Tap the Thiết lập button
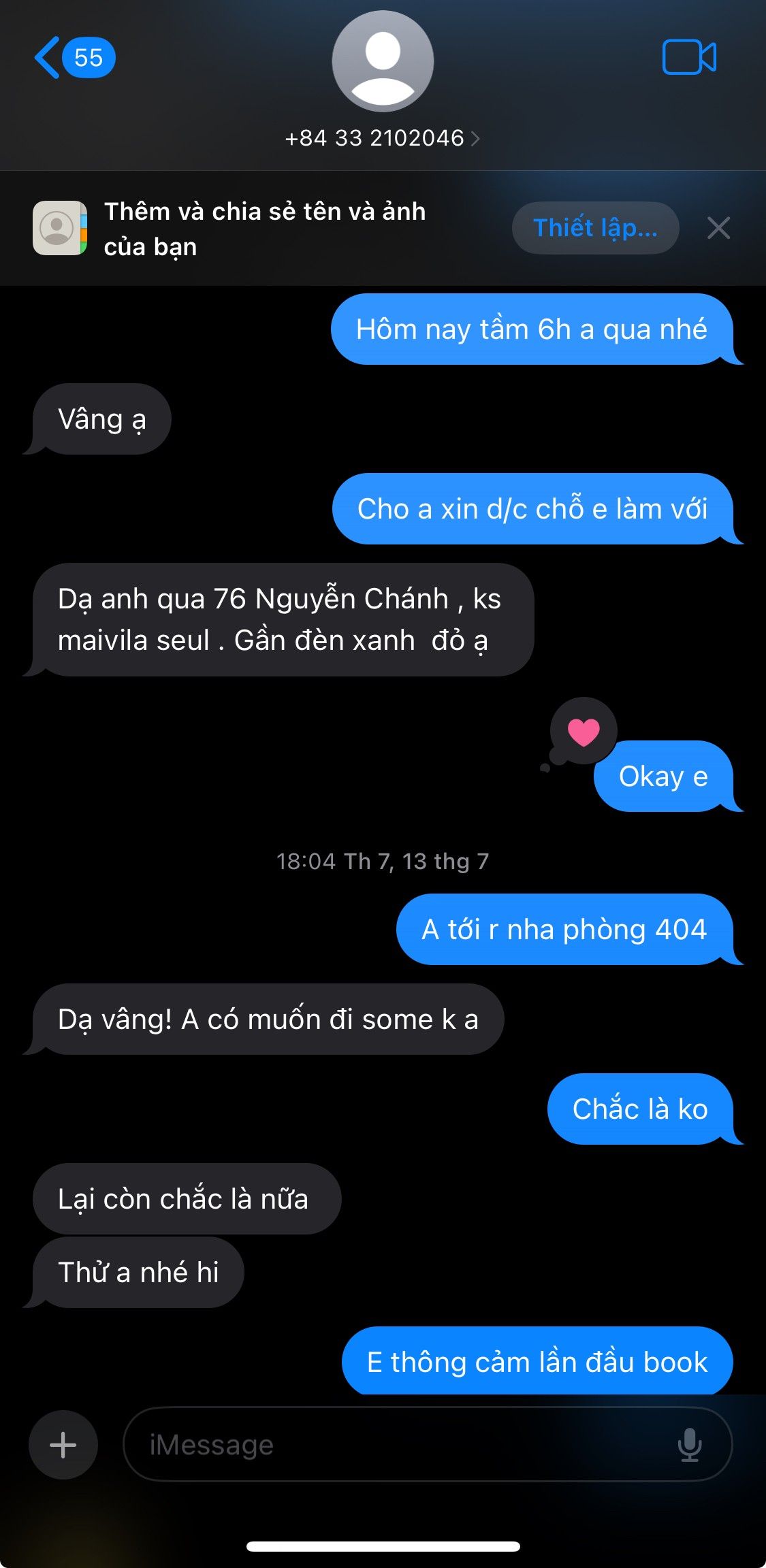The width and height of the screenshot is (766, 1568). coord(595,228)
